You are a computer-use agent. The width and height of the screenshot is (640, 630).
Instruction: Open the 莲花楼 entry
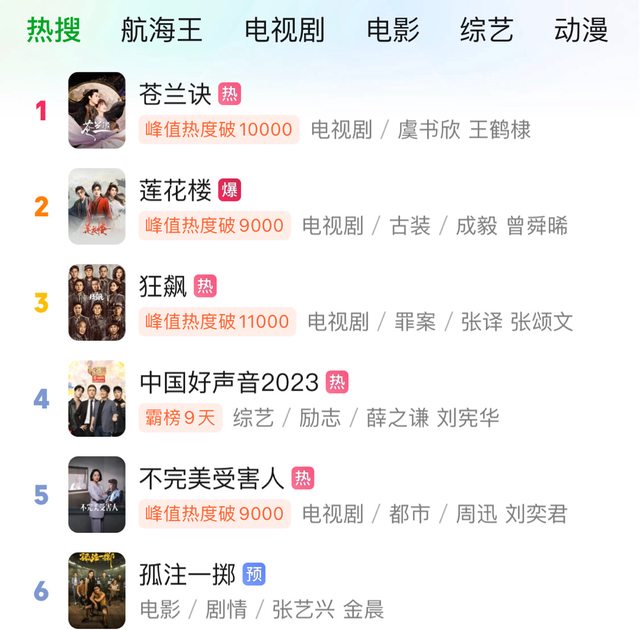click(x=176, y=191)
